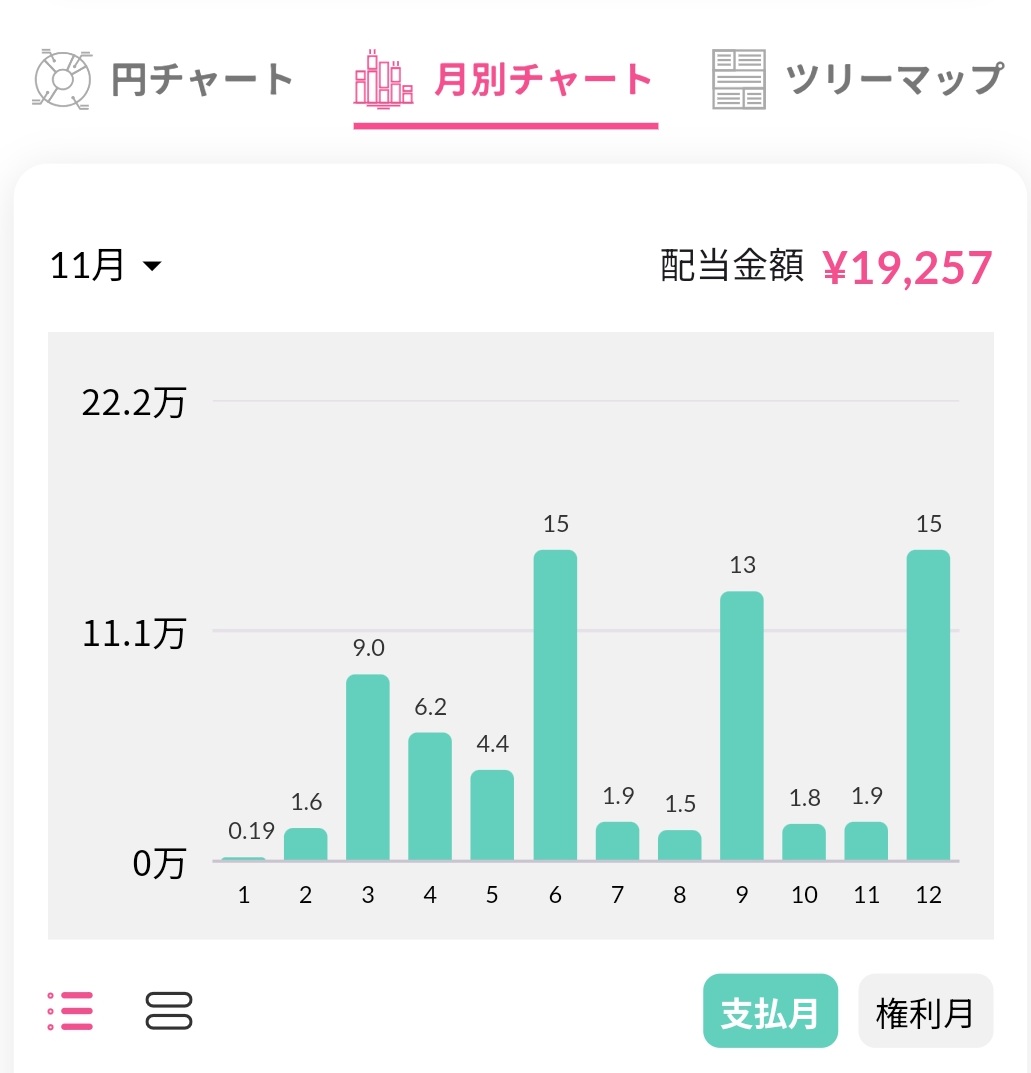Switch to the 円チャート tab
This screenshot has width=1031, height=1073.
tap(165, 79)
